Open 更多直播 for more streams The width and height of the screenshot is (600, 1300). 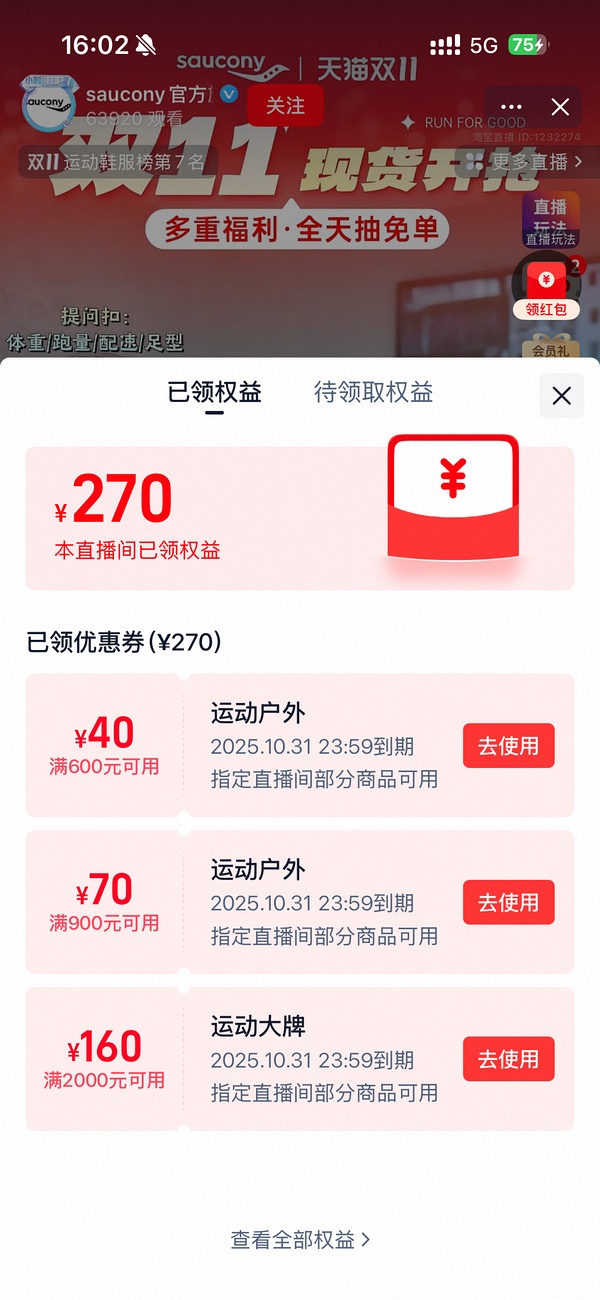click(528, 161)
